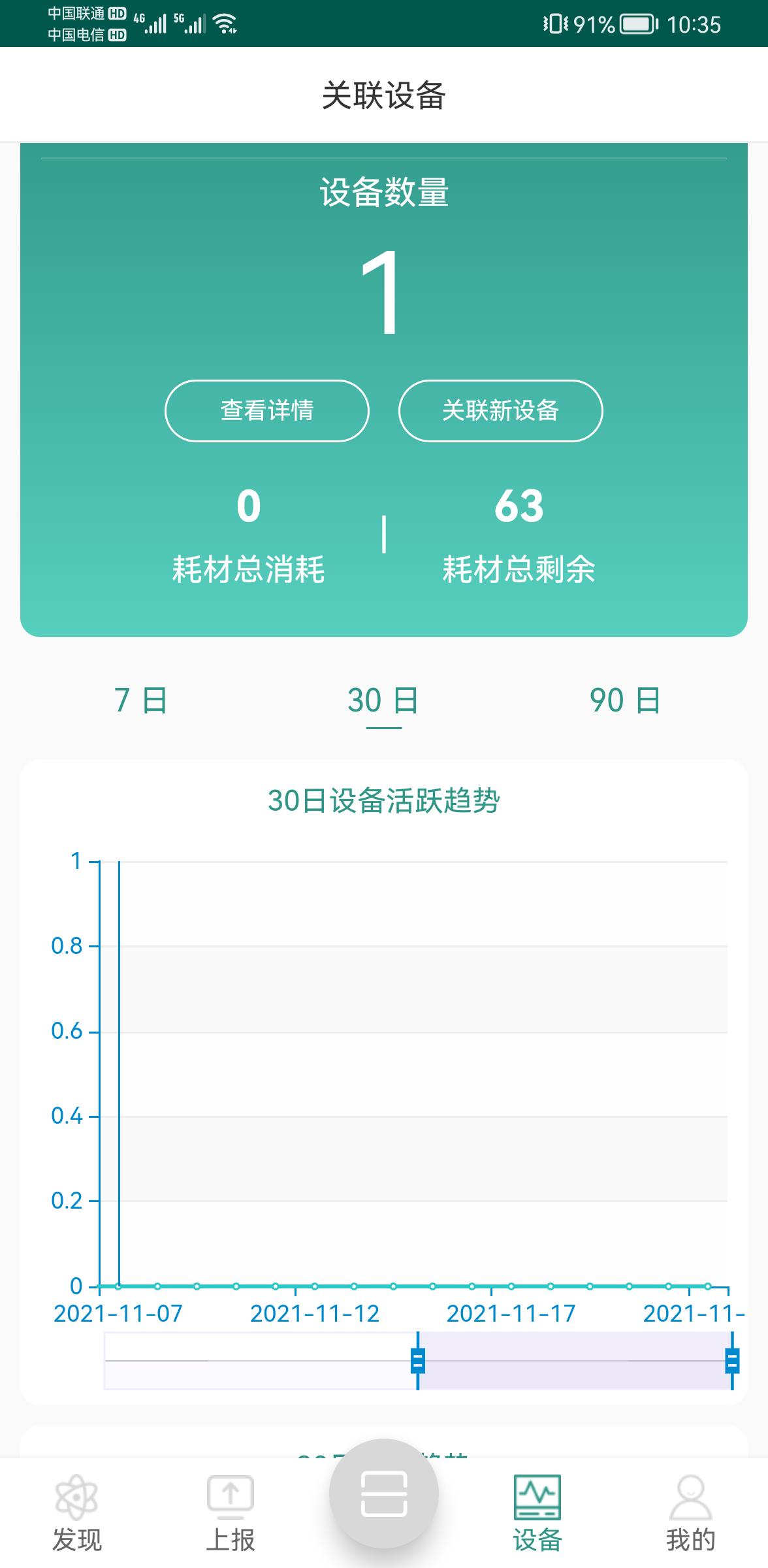Switch to the 7日 period tab

click(x=138, y=701)
